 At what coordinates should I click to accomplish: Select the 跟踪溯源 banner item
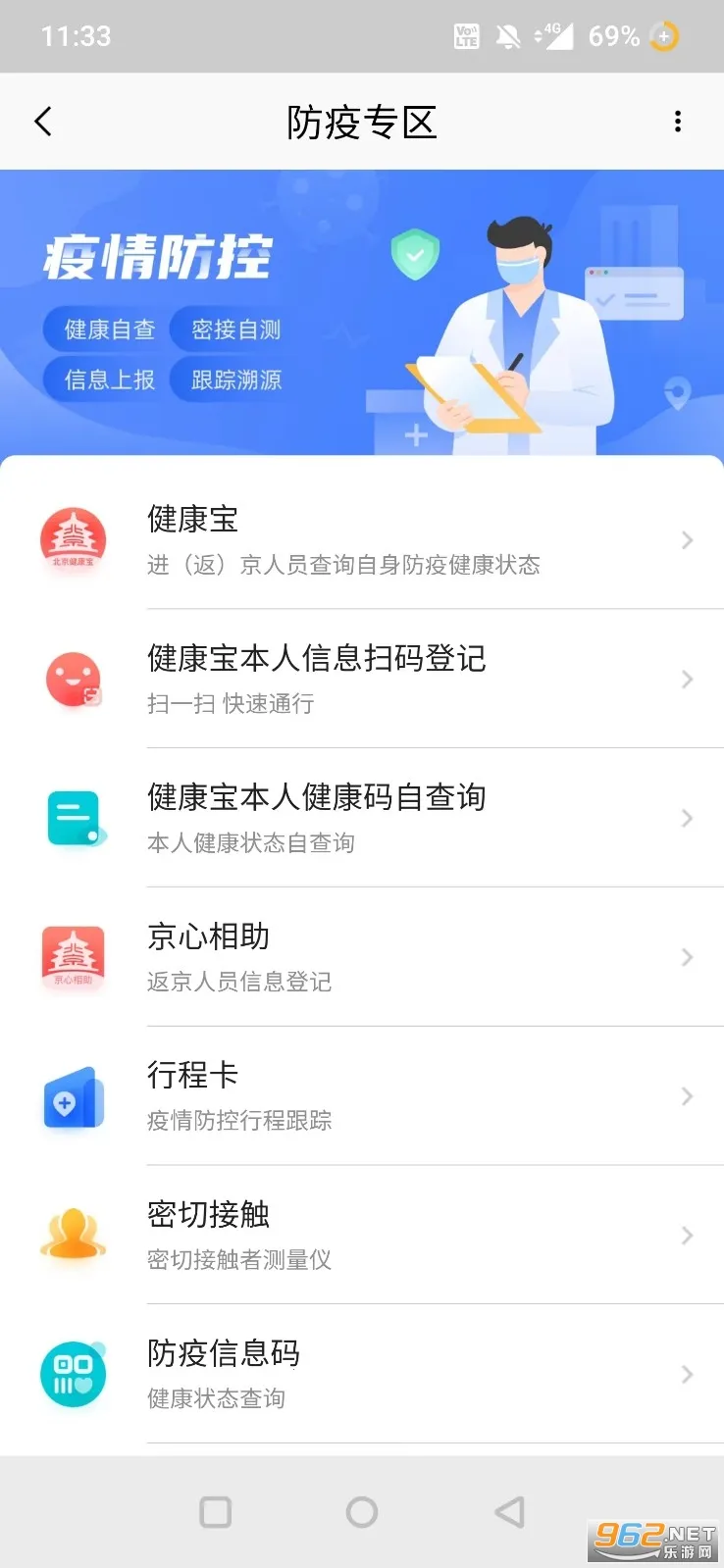235,379
